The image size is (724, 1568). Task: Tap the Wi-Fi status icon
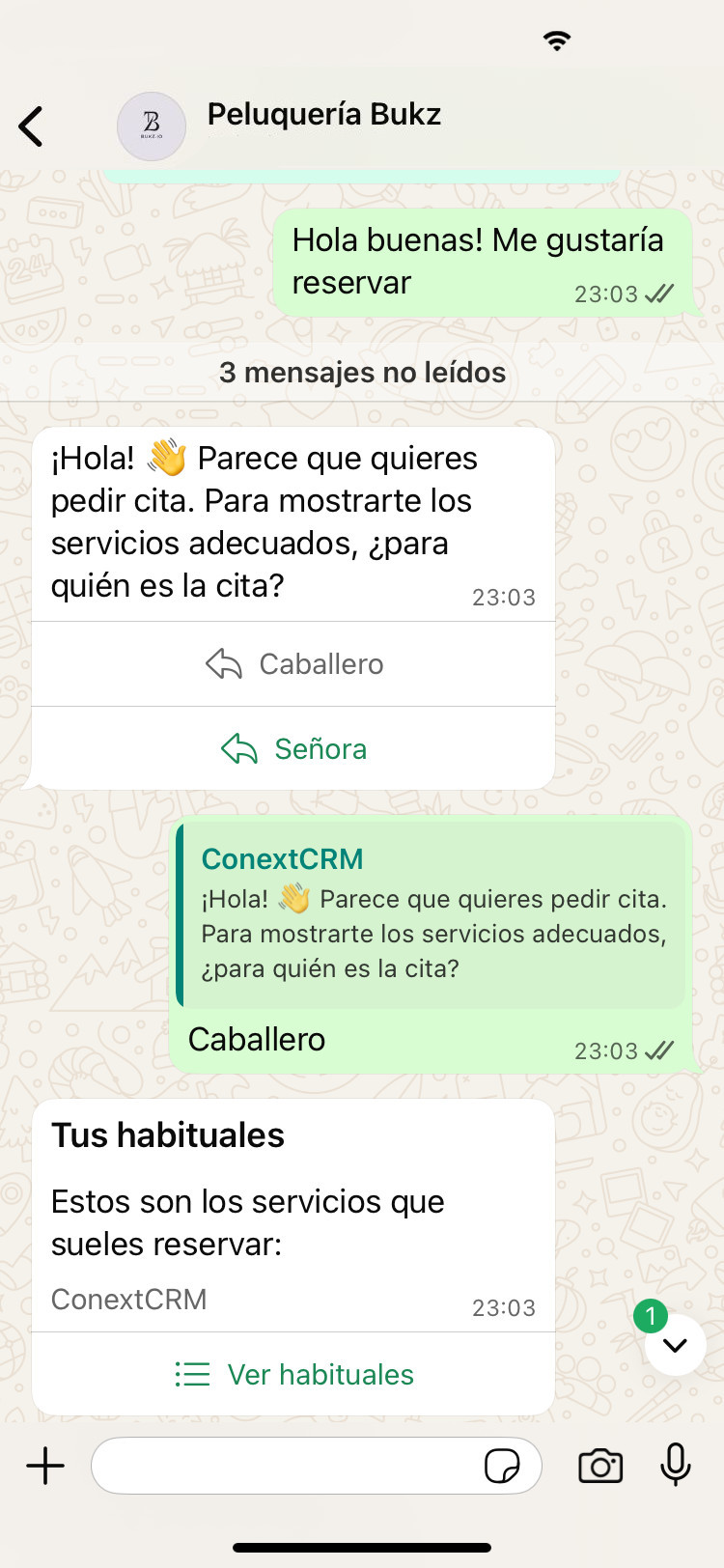pos(557,41)
